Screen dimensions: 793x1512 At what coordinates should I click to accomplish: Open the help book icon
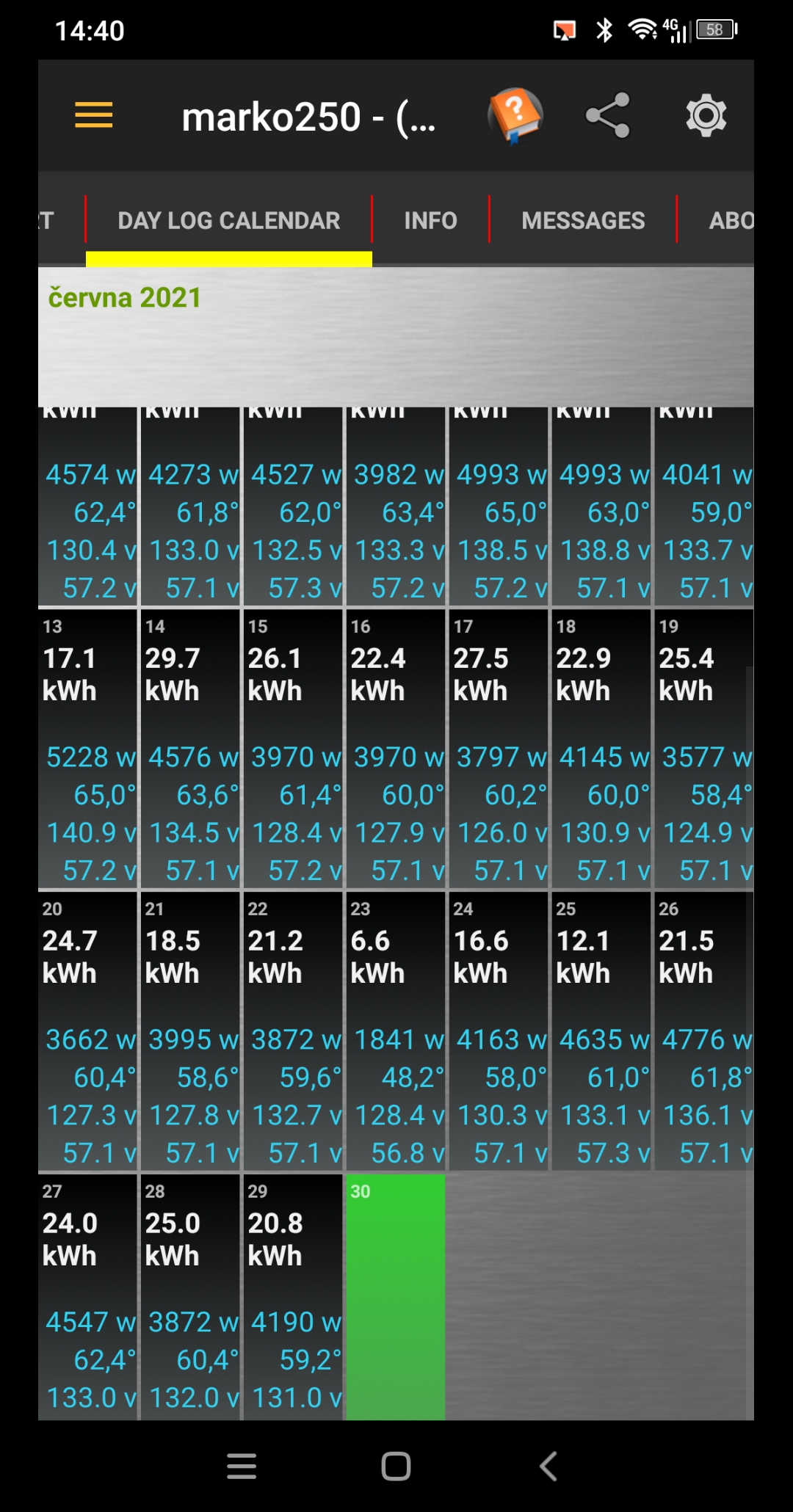(515, 115)
